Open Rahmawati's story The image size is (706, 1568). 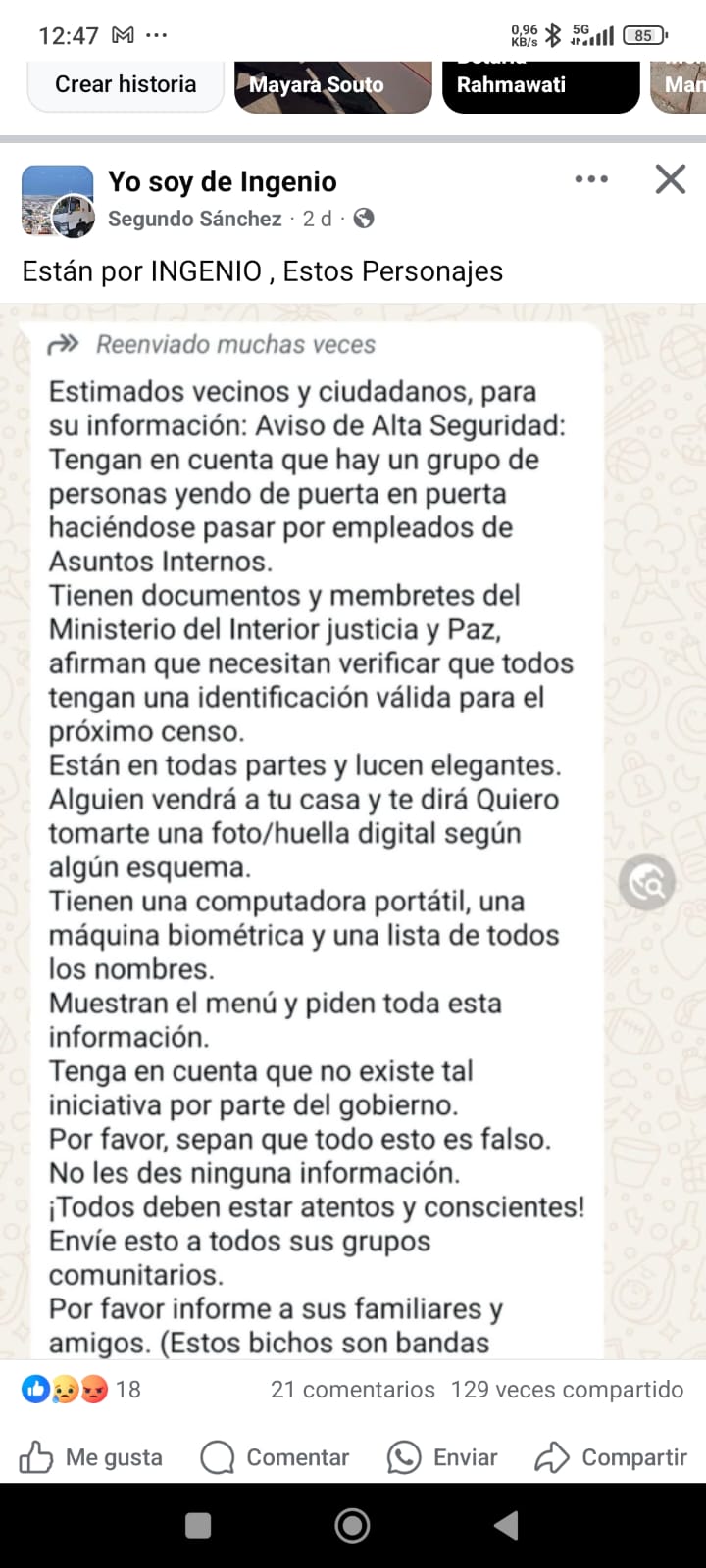540,86
